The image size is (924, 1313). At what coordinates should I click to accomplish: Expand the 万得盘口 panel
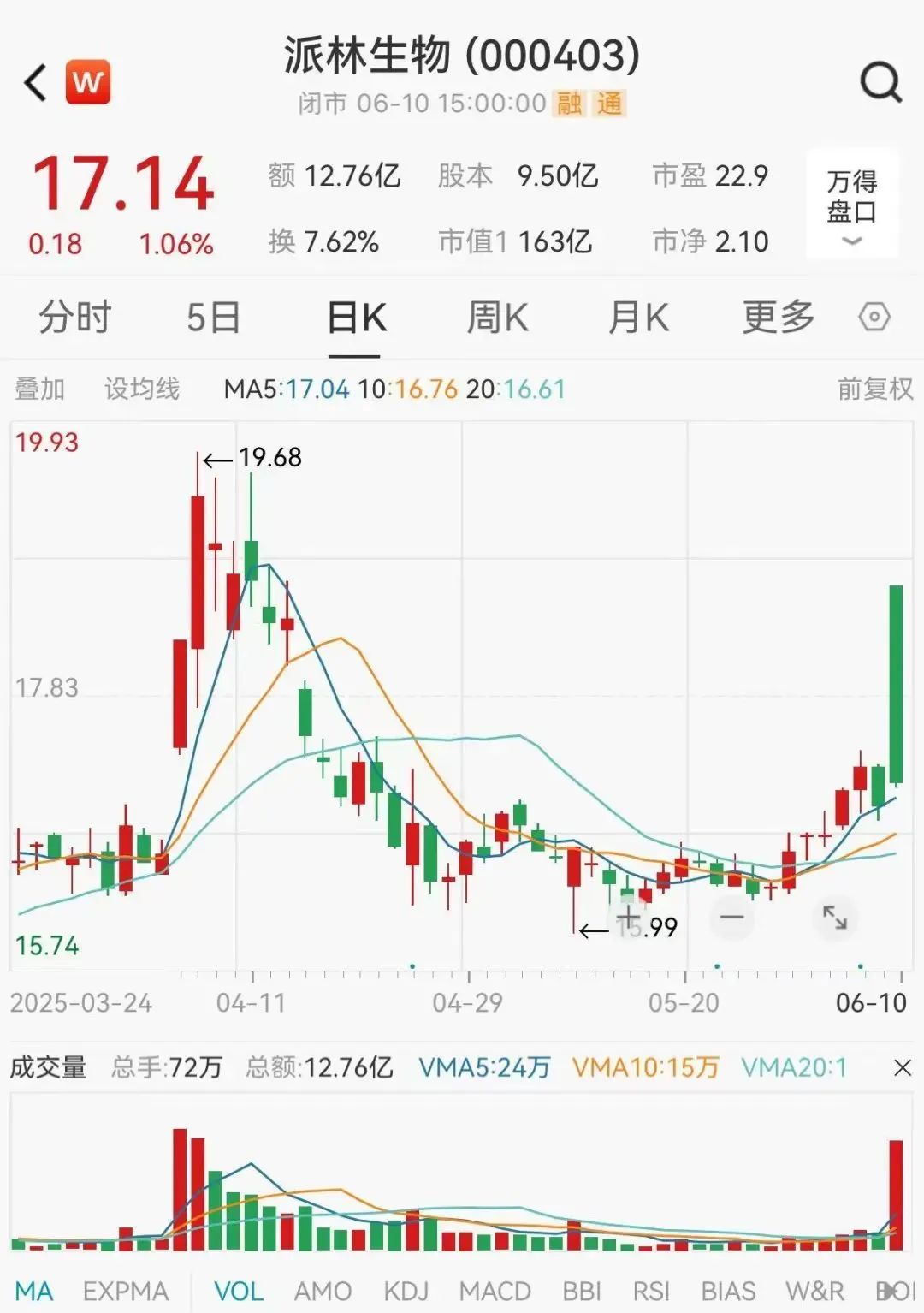pos(852,204)
